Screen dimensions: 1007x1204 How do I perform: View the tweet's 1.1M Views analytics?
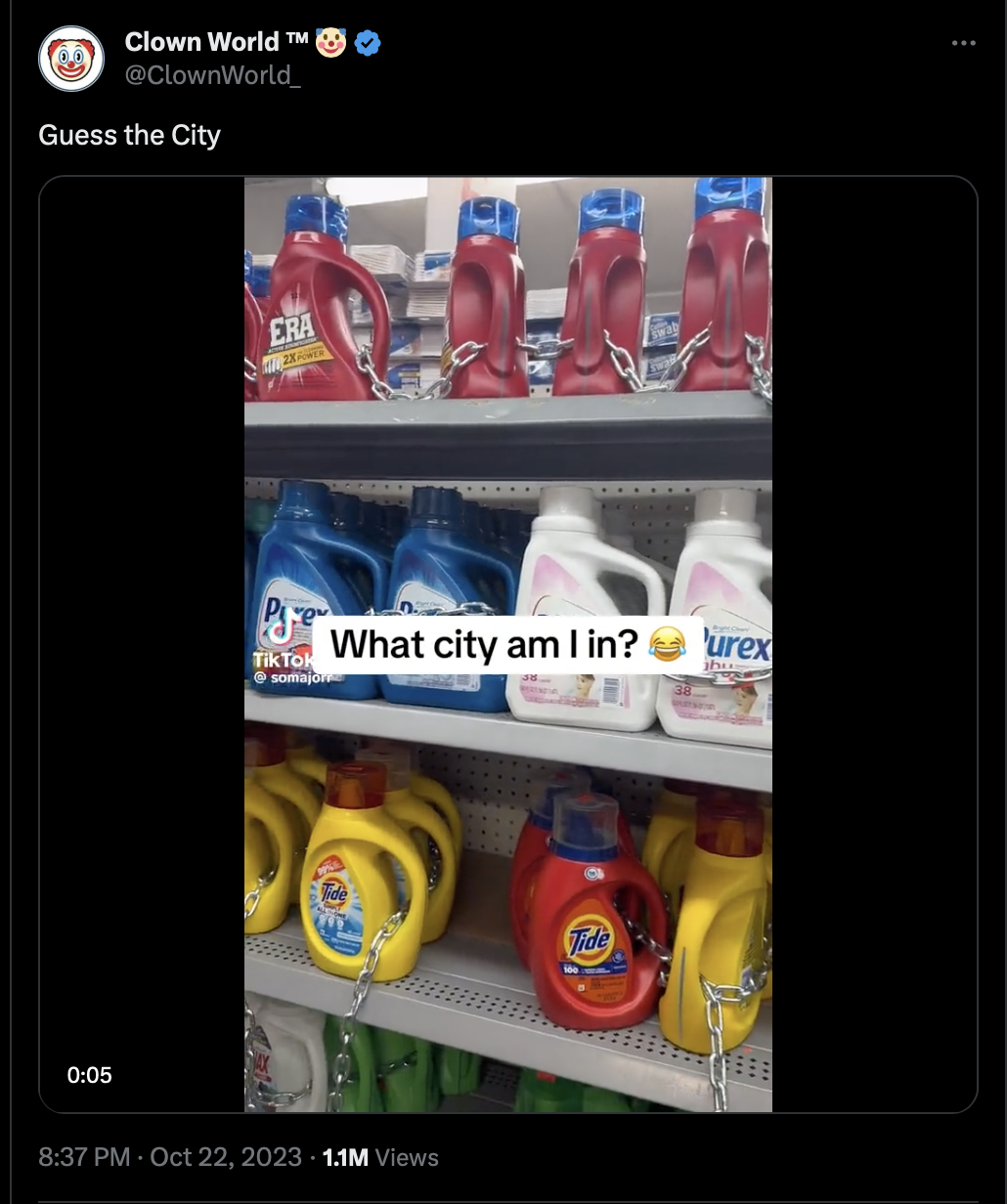(379, 1158)
